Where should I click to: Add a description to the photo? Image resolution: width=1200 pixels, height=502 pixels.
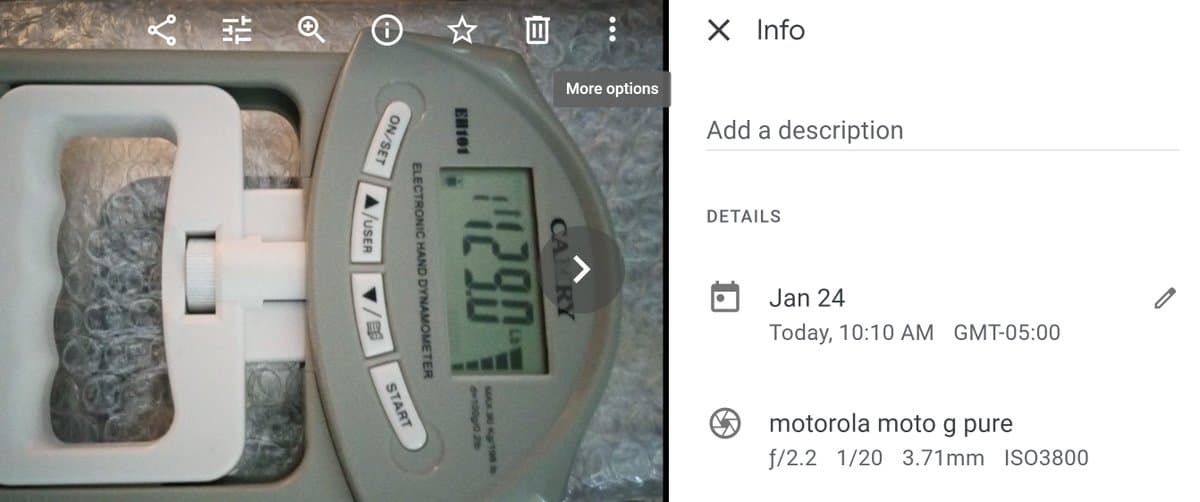[942, 130]
